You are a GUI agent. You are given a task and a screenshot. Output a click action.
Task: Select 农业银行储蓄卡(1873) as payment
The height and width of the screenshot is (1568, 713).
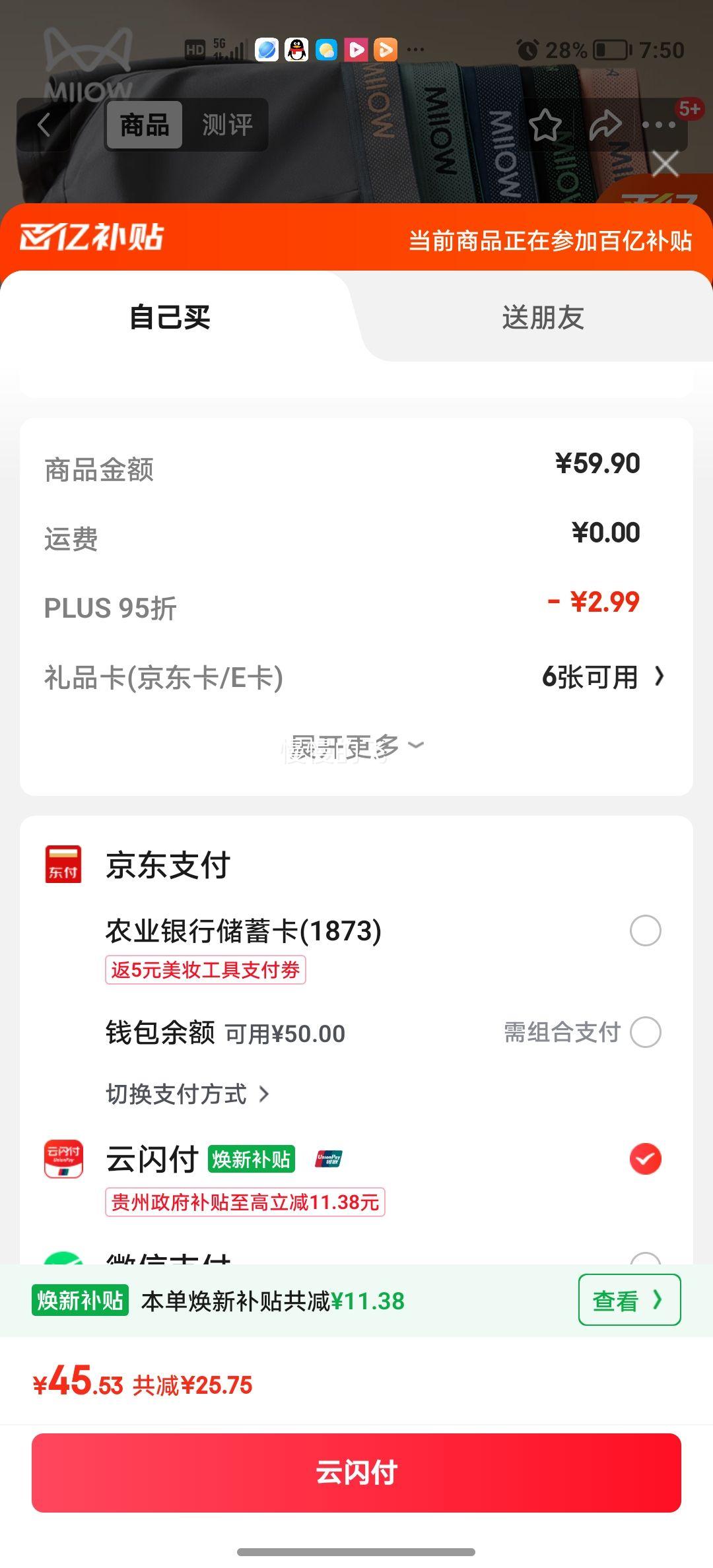645,931
